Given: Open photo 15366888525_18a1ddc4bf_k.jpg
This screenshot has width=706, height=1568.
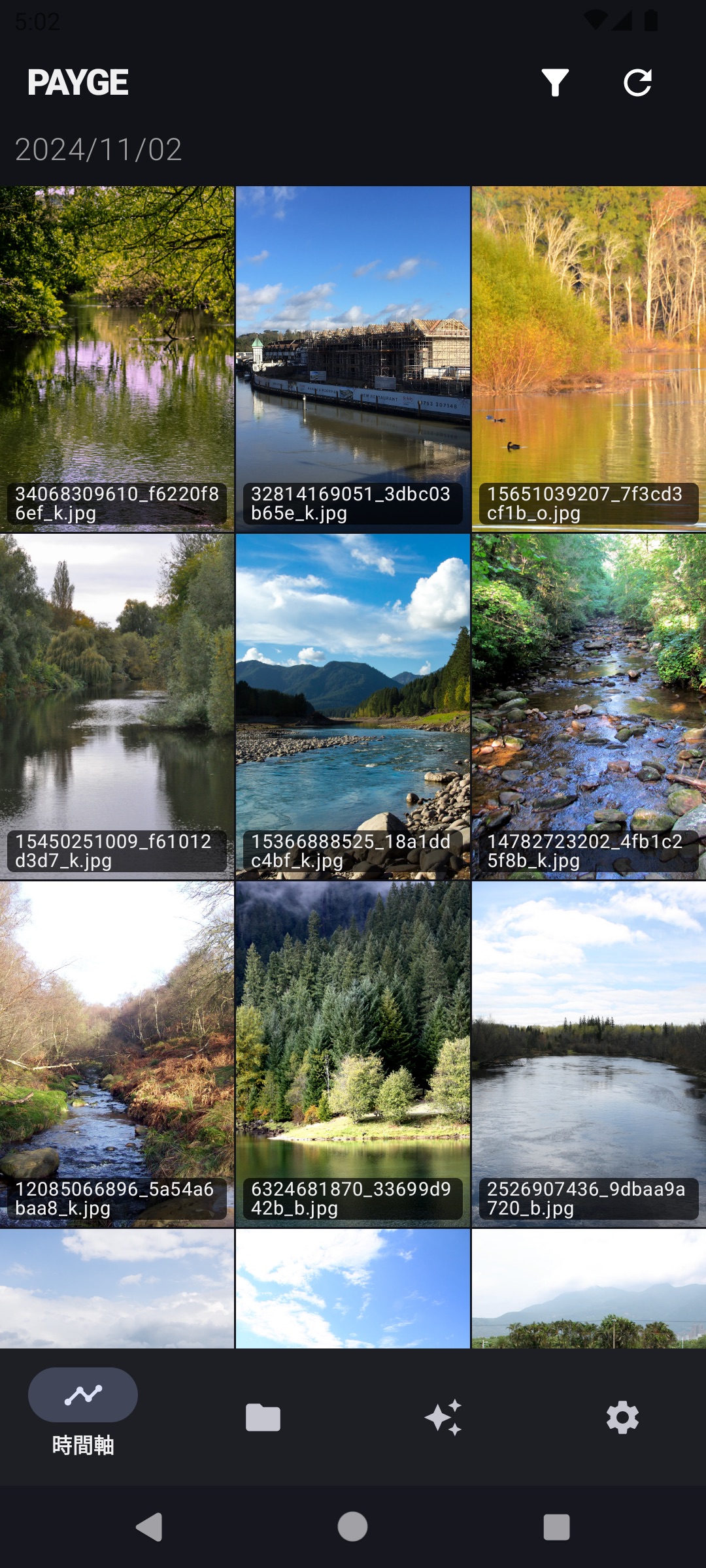Looking at the screenshot, I should (x=352, y=706).
